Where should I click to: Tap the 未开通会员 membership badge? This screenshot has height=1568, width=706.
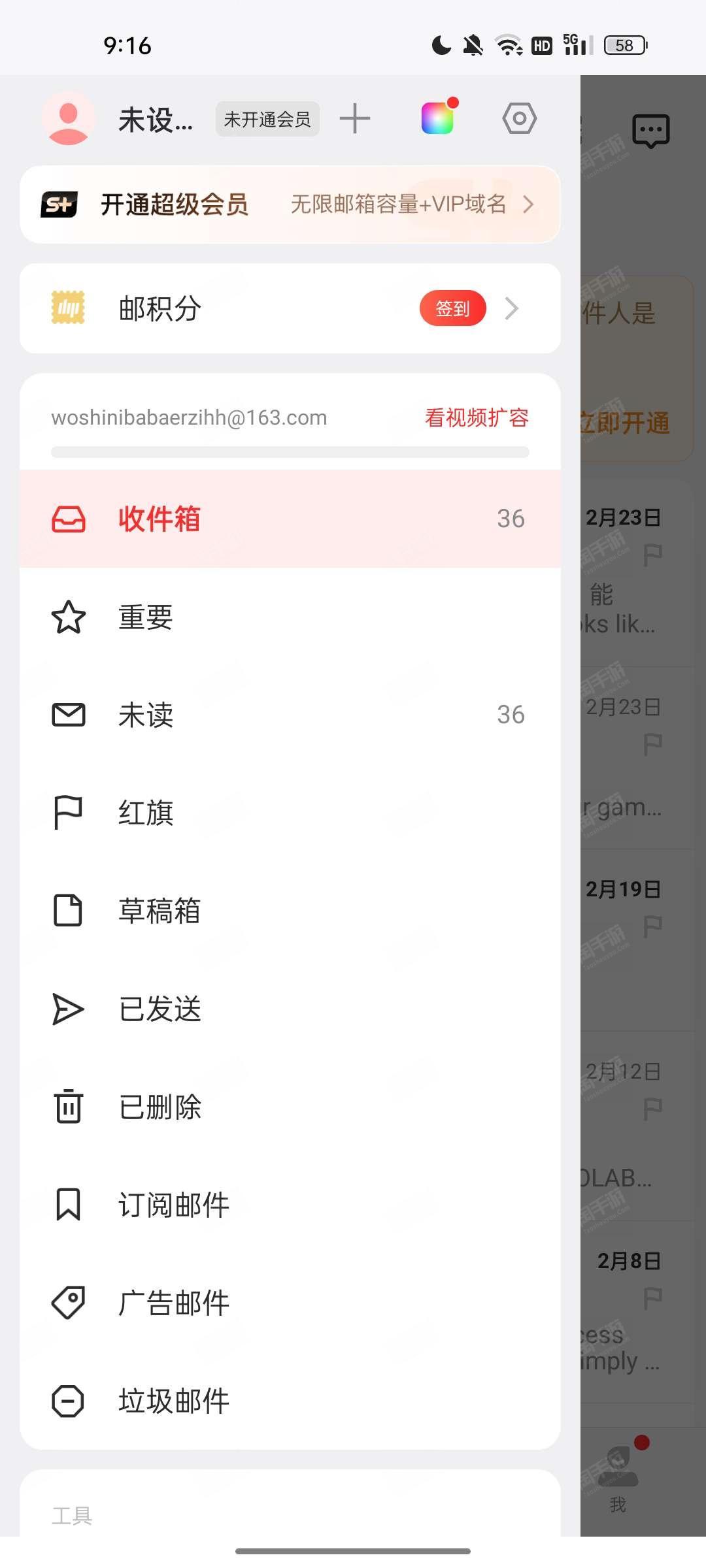[267, 119]
